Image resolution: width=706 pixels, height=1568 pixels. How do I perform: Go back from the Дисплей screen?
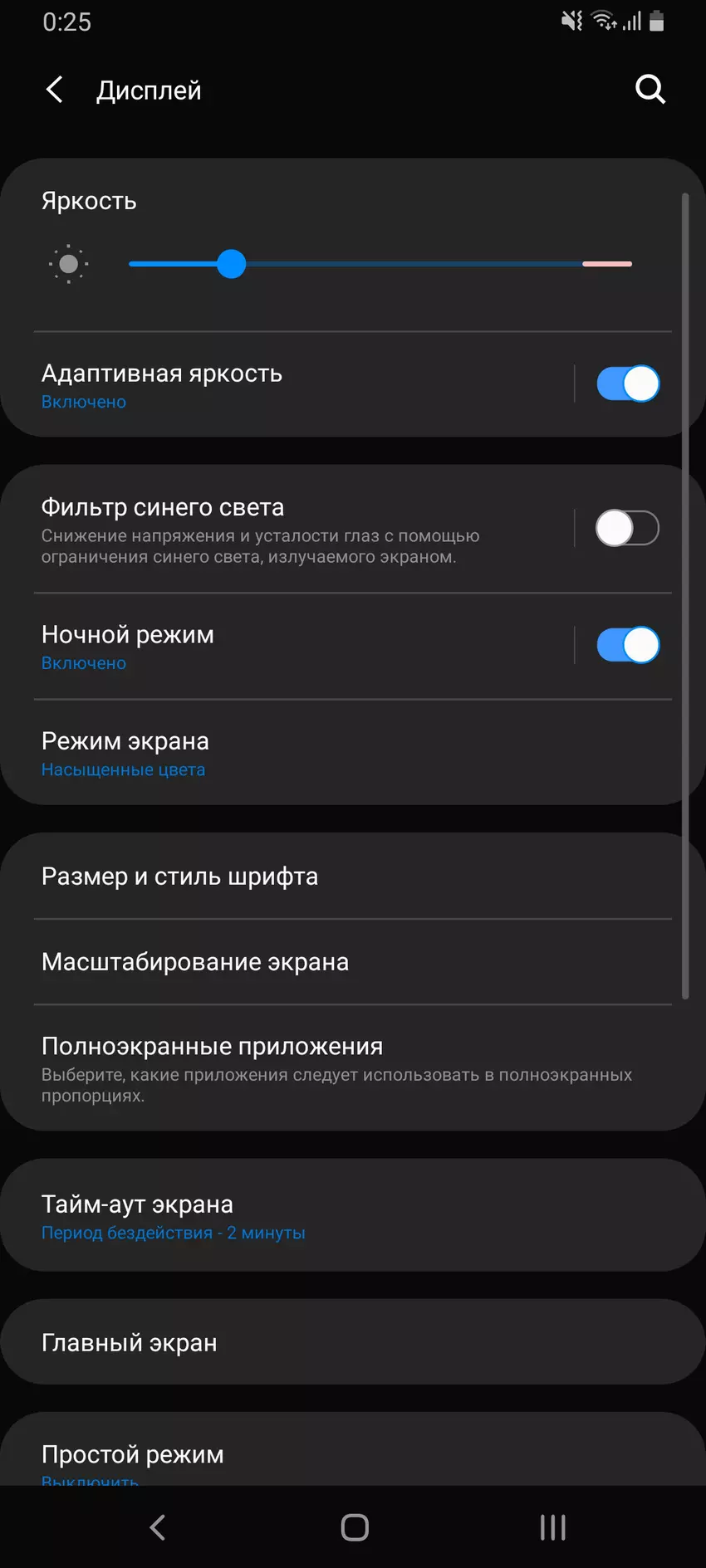click(x=55, y=90)
